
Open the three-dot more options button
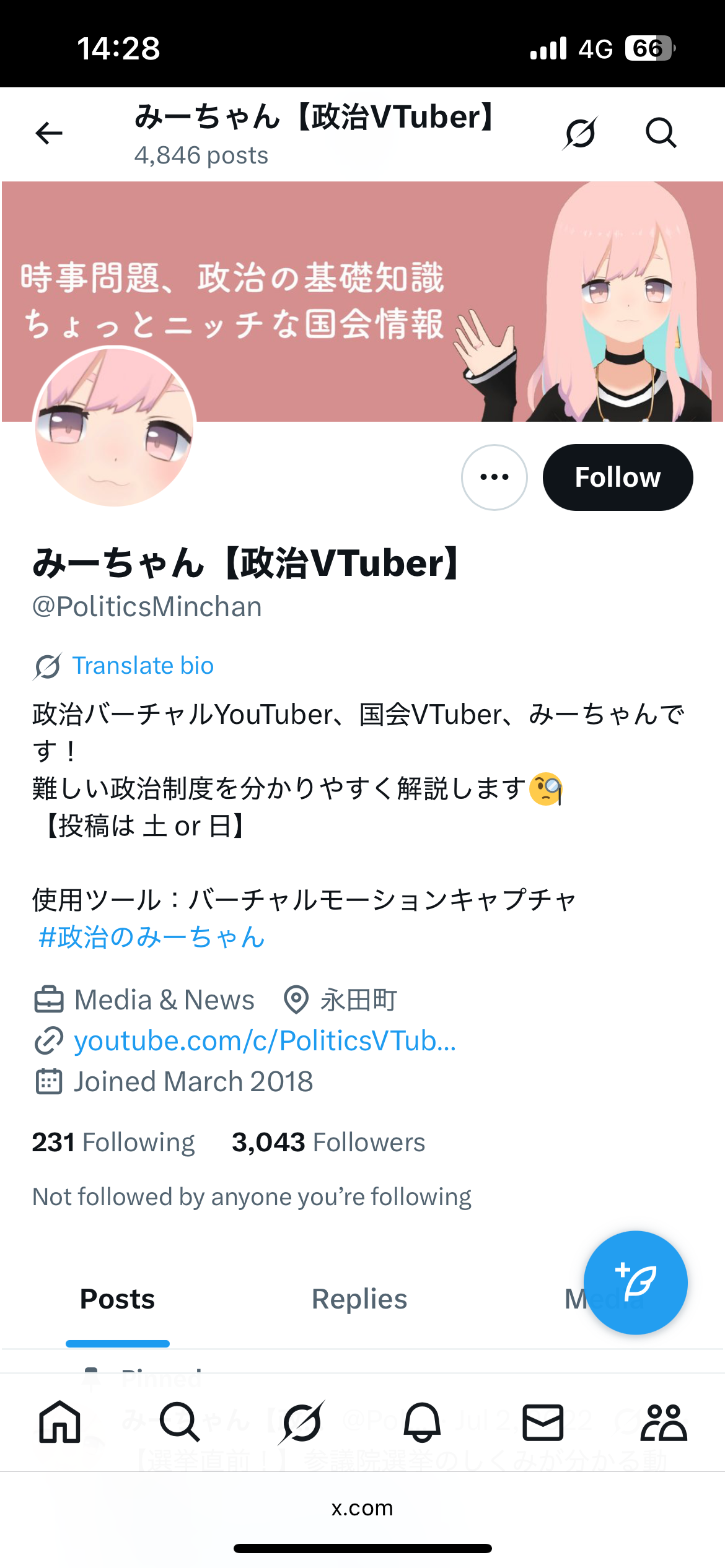(494, 477)
